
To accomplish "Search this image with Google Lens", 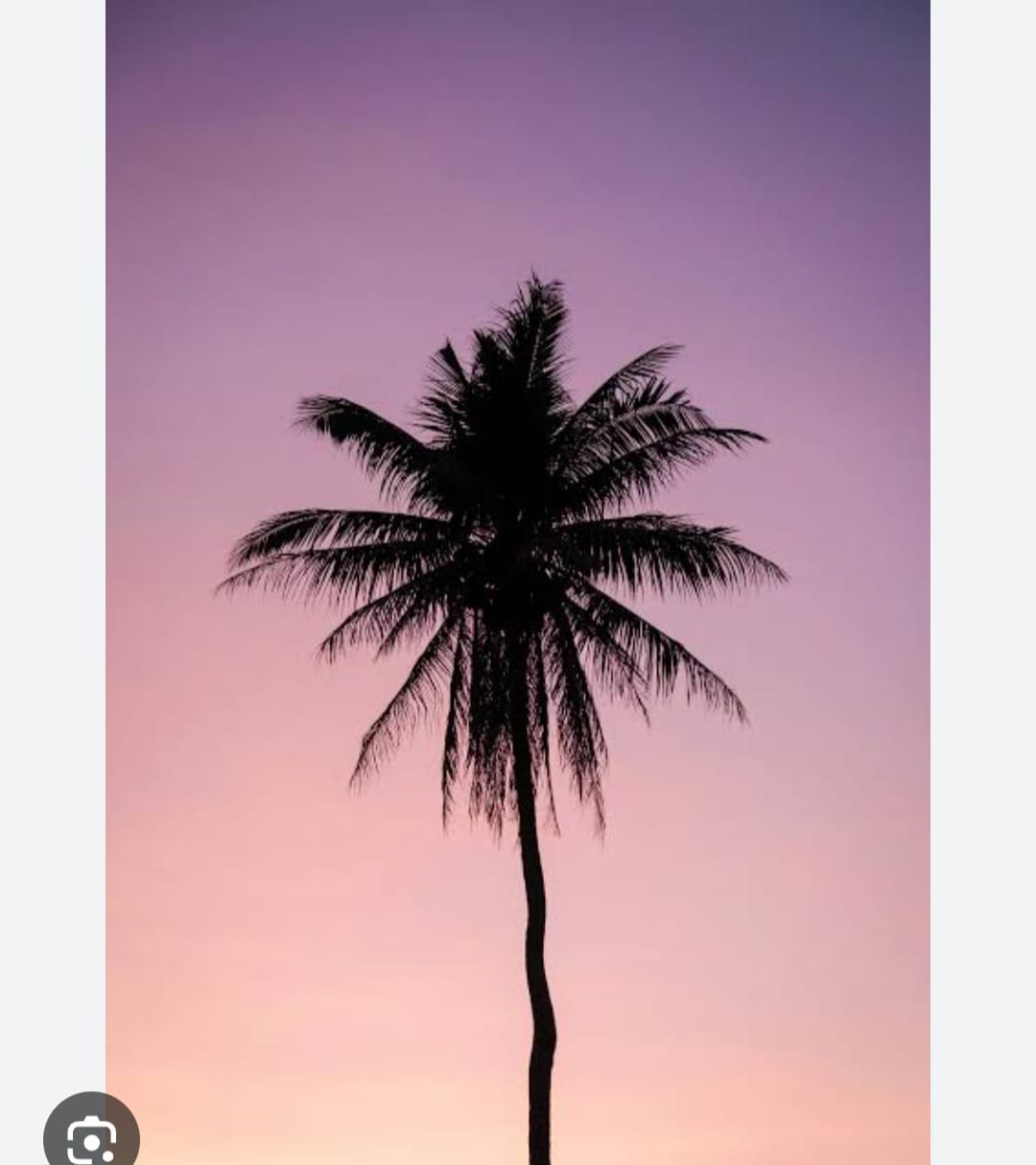I will 91,1137.
